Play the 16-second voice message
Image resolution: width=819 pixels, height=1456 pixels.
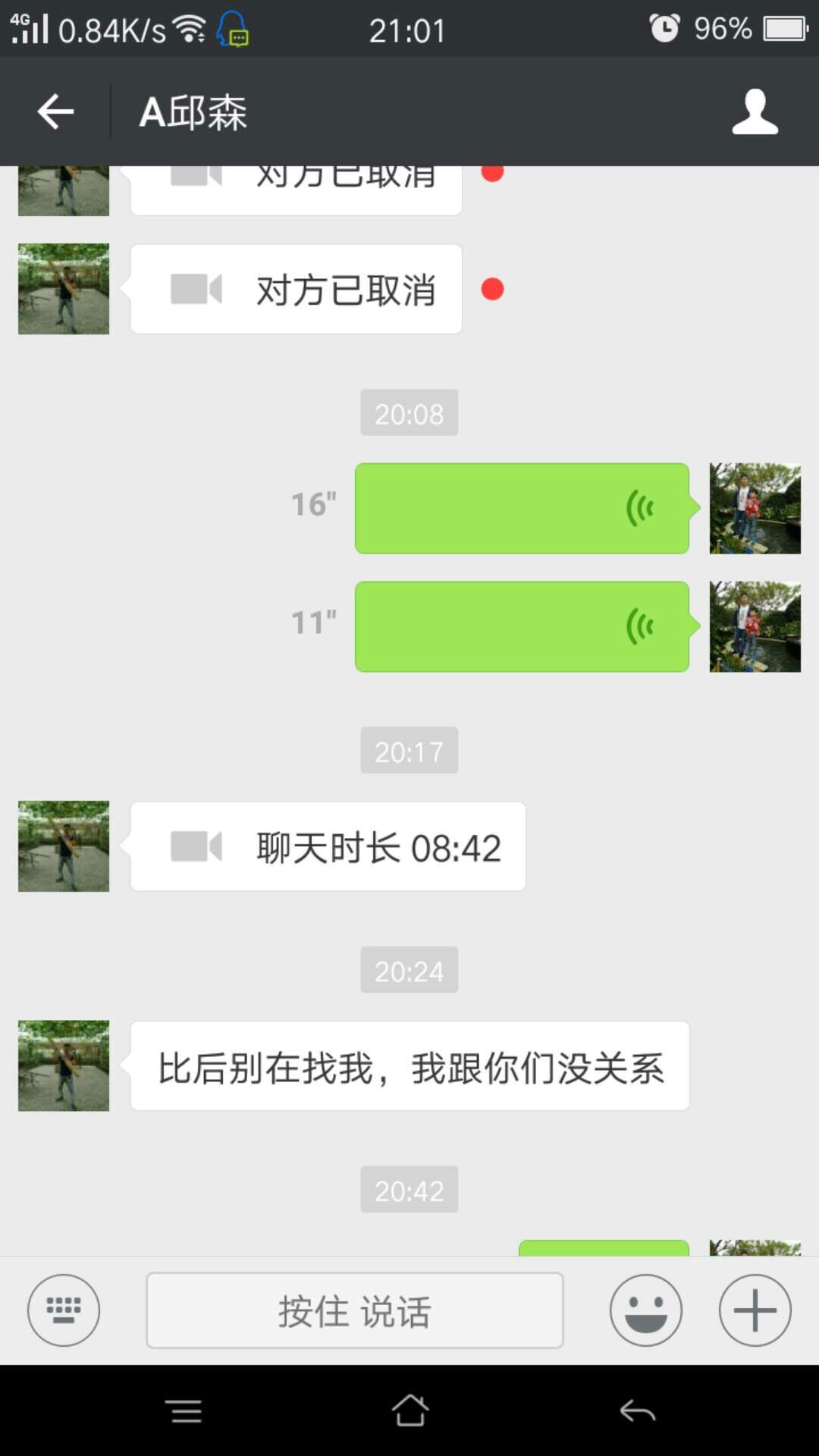(x=521, y=507)
